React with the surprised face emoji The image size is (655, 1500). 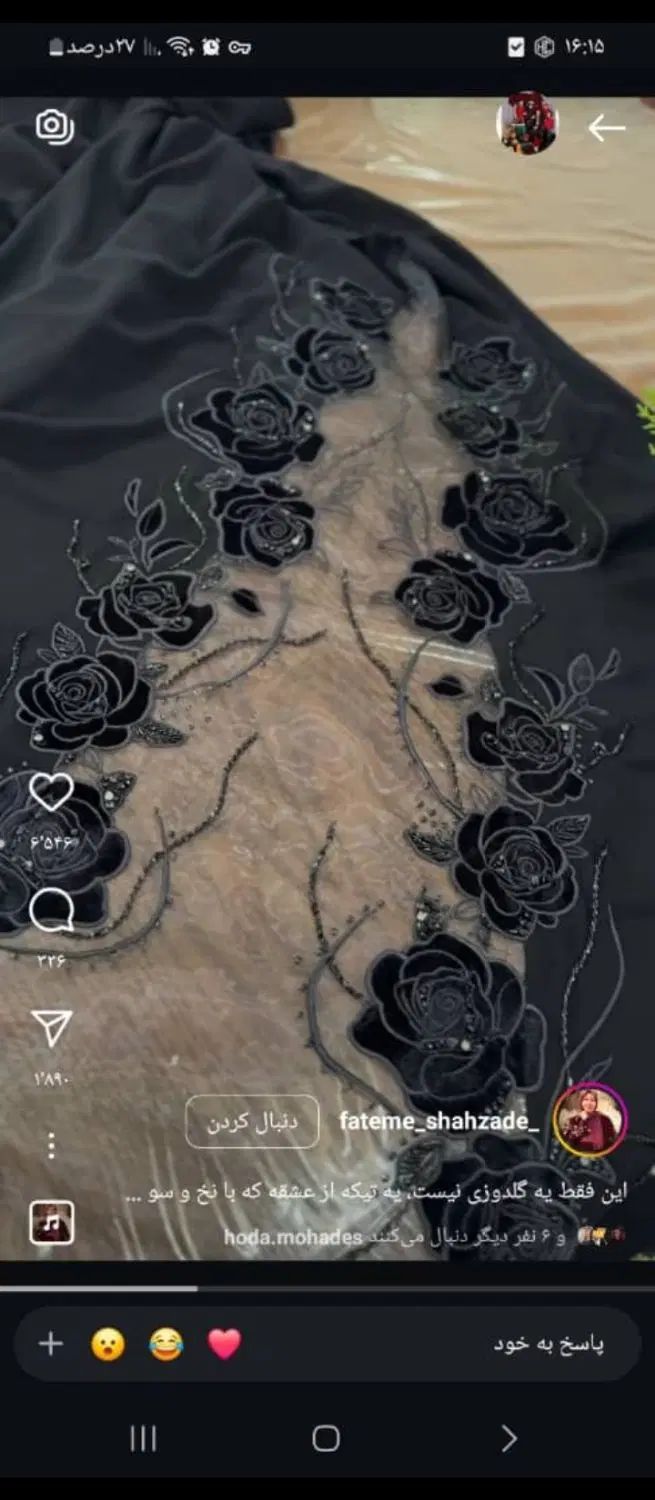108,1344
